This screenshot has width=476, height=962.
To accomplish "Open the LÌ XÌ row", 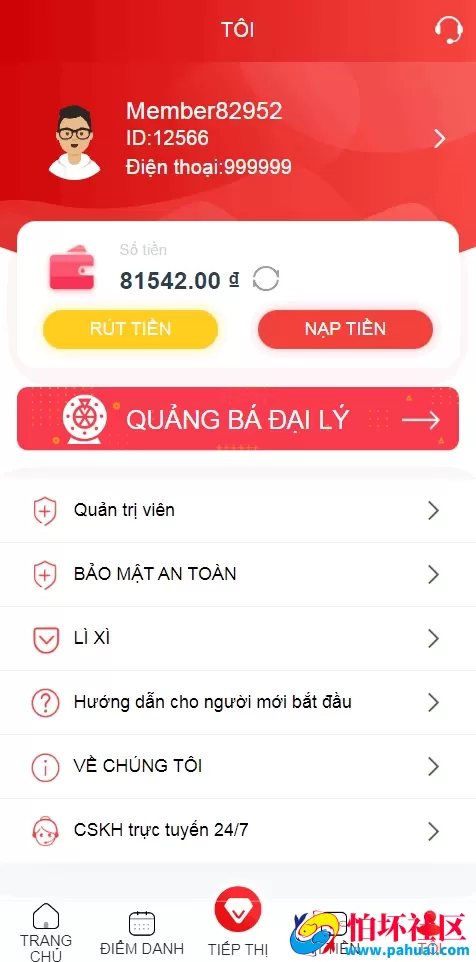I will click(238, 639).
